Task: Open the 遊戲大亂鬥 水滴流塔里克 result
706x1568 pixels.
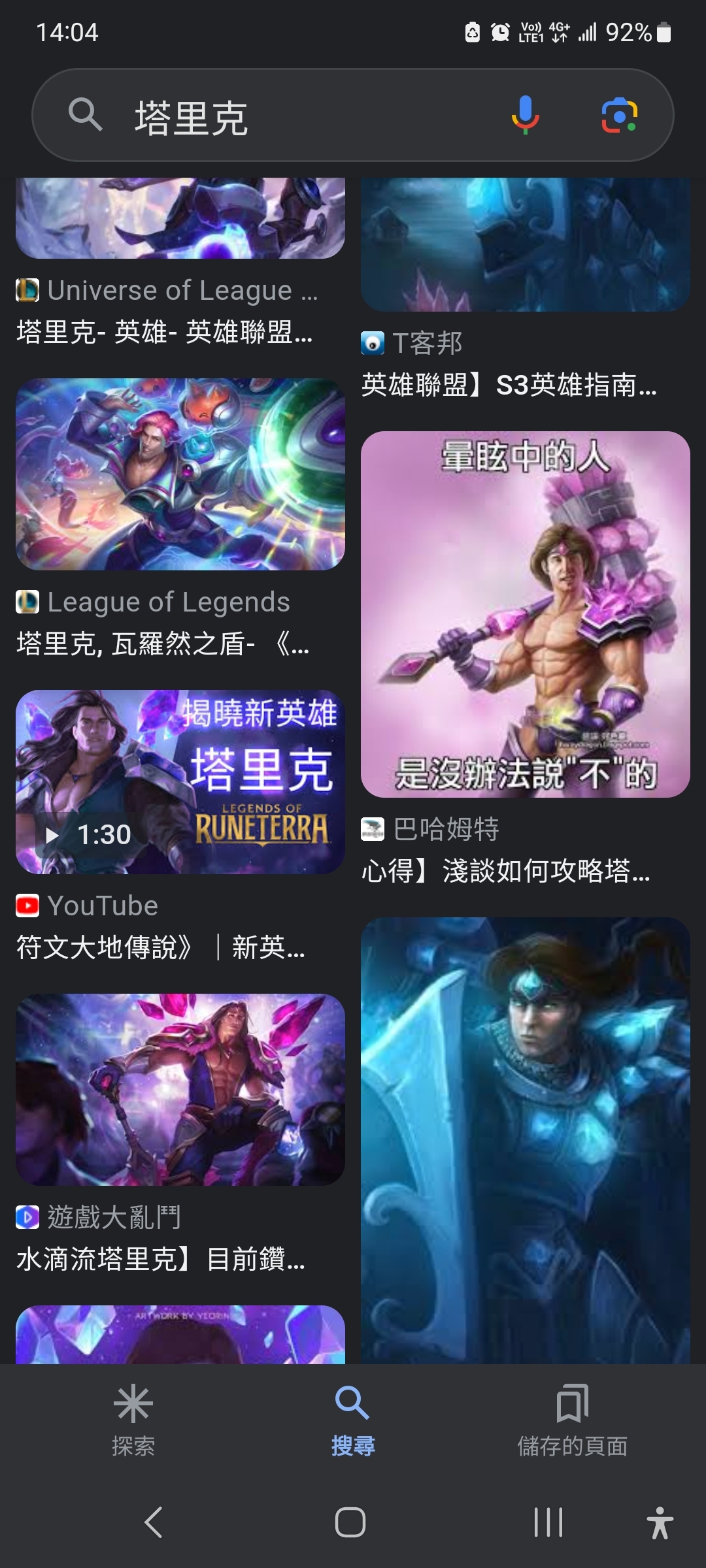Action: 180,1090
